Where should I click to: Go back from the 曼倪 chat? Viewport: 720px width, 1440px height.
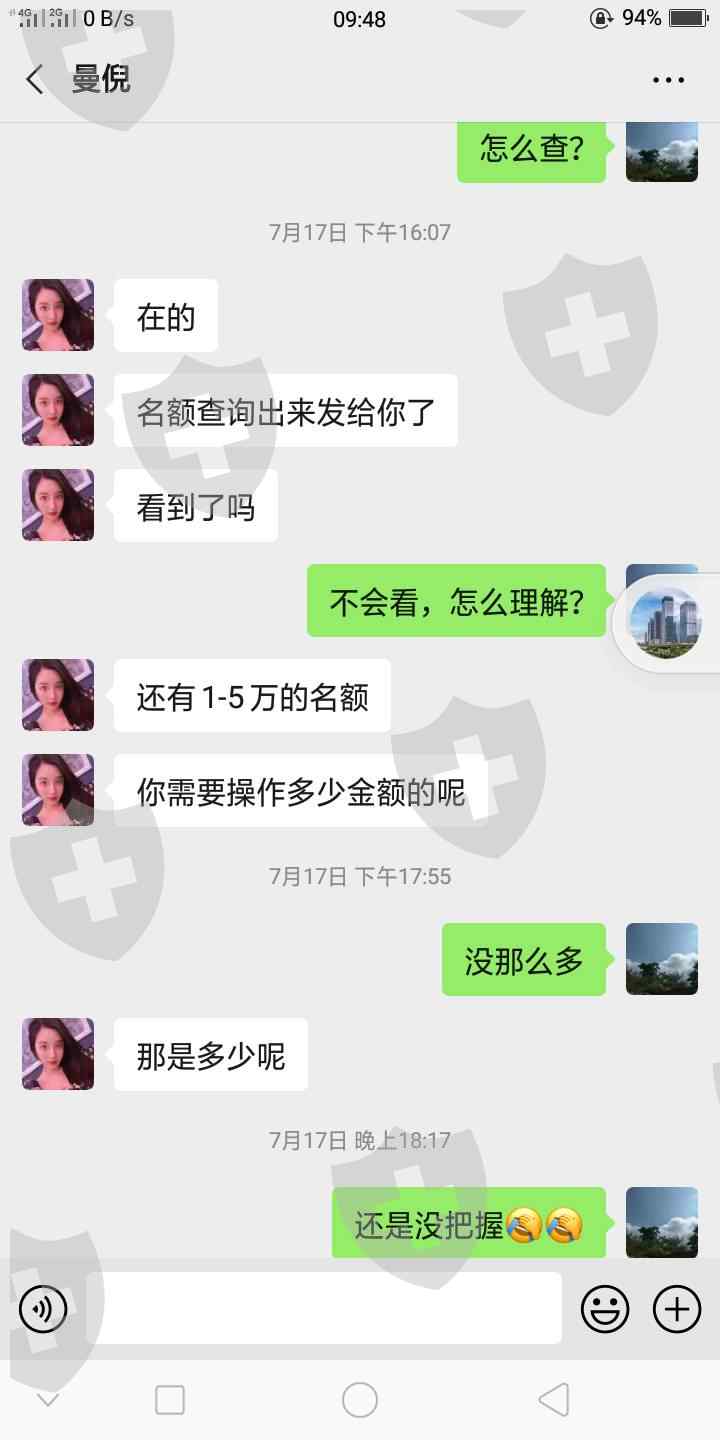coord(35,80)
